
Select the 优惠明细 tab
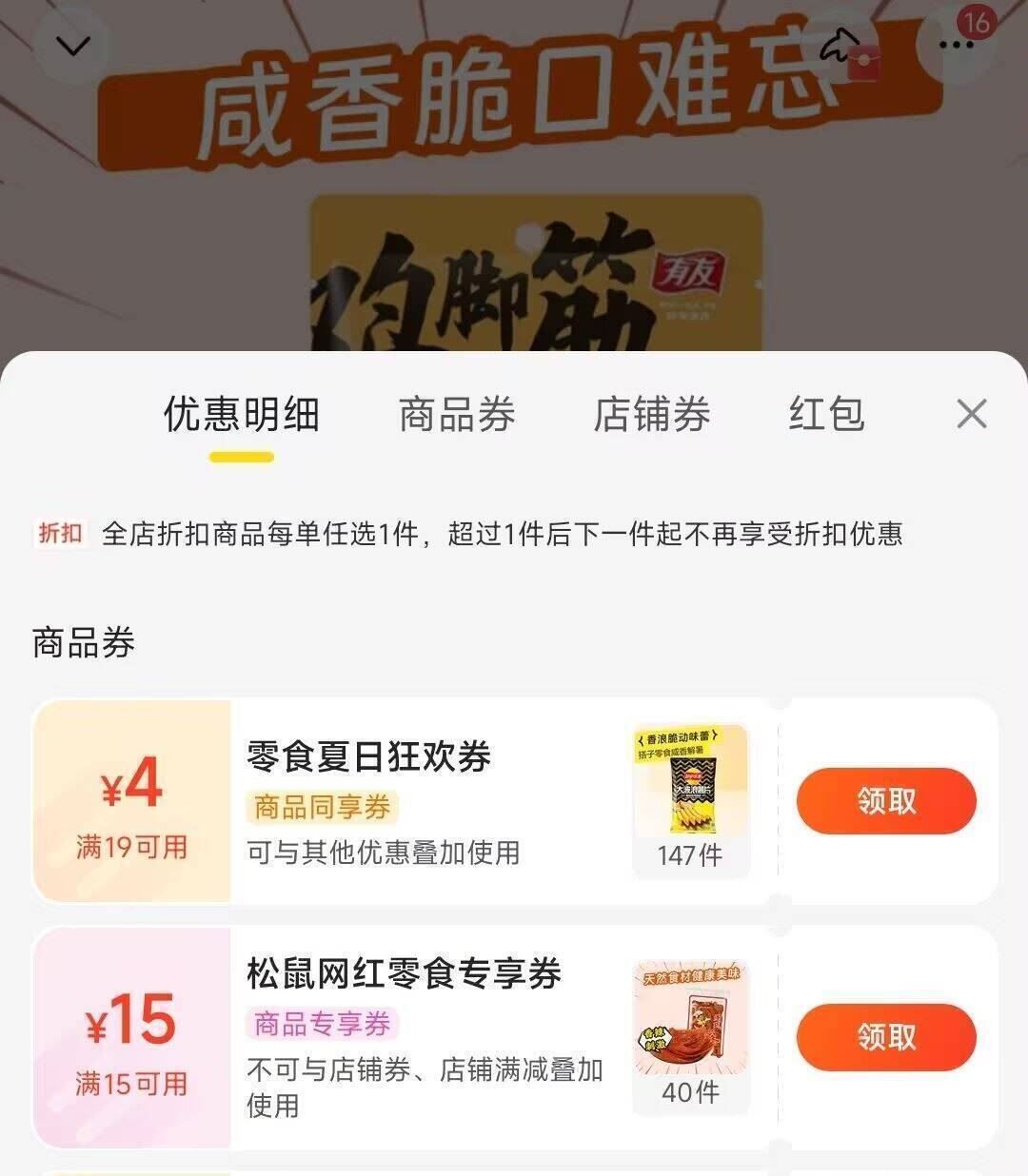coord(241,414)
